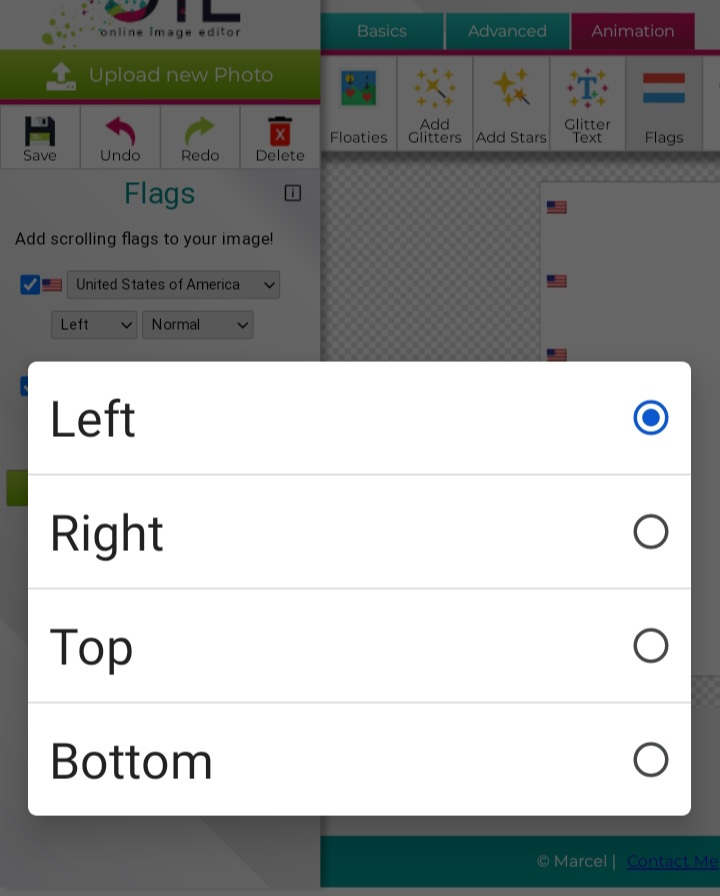Select Bottom from the list
720x896 pixels.
(x=358, y=760)
